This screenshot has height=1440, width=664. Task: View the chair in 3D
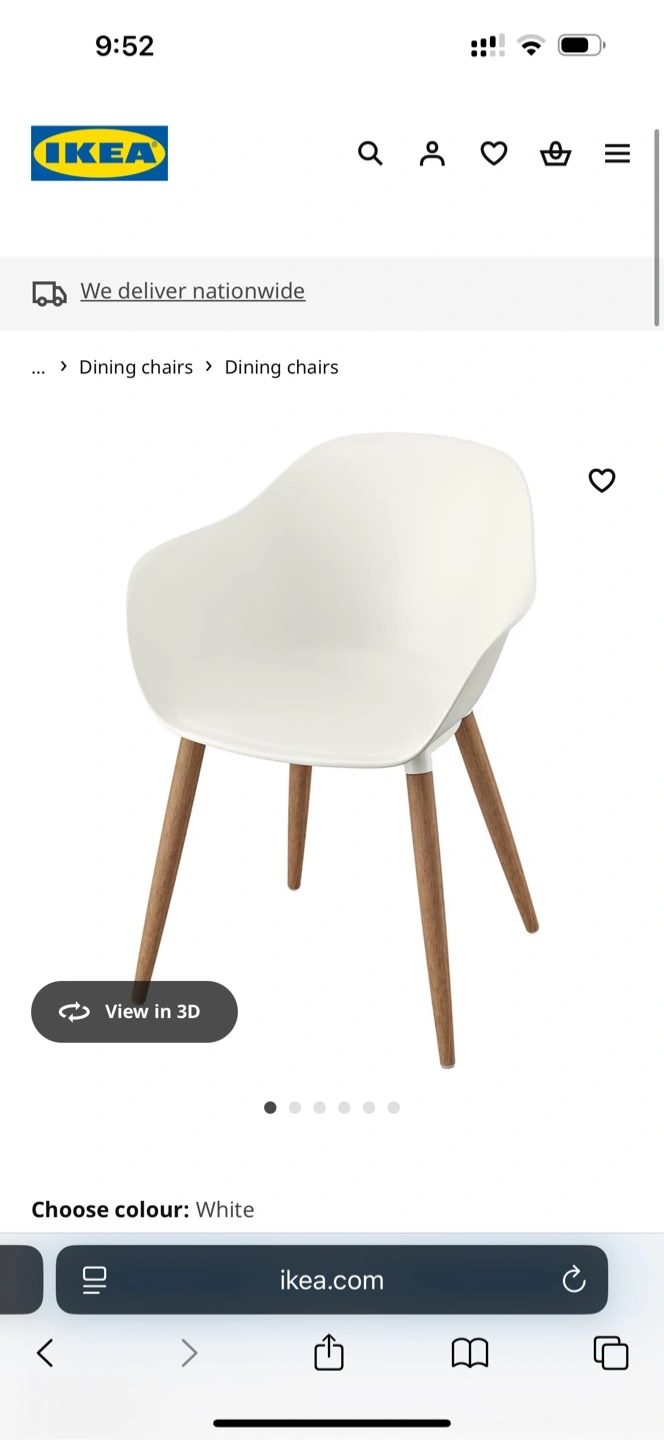click(x=134, y=1011)
